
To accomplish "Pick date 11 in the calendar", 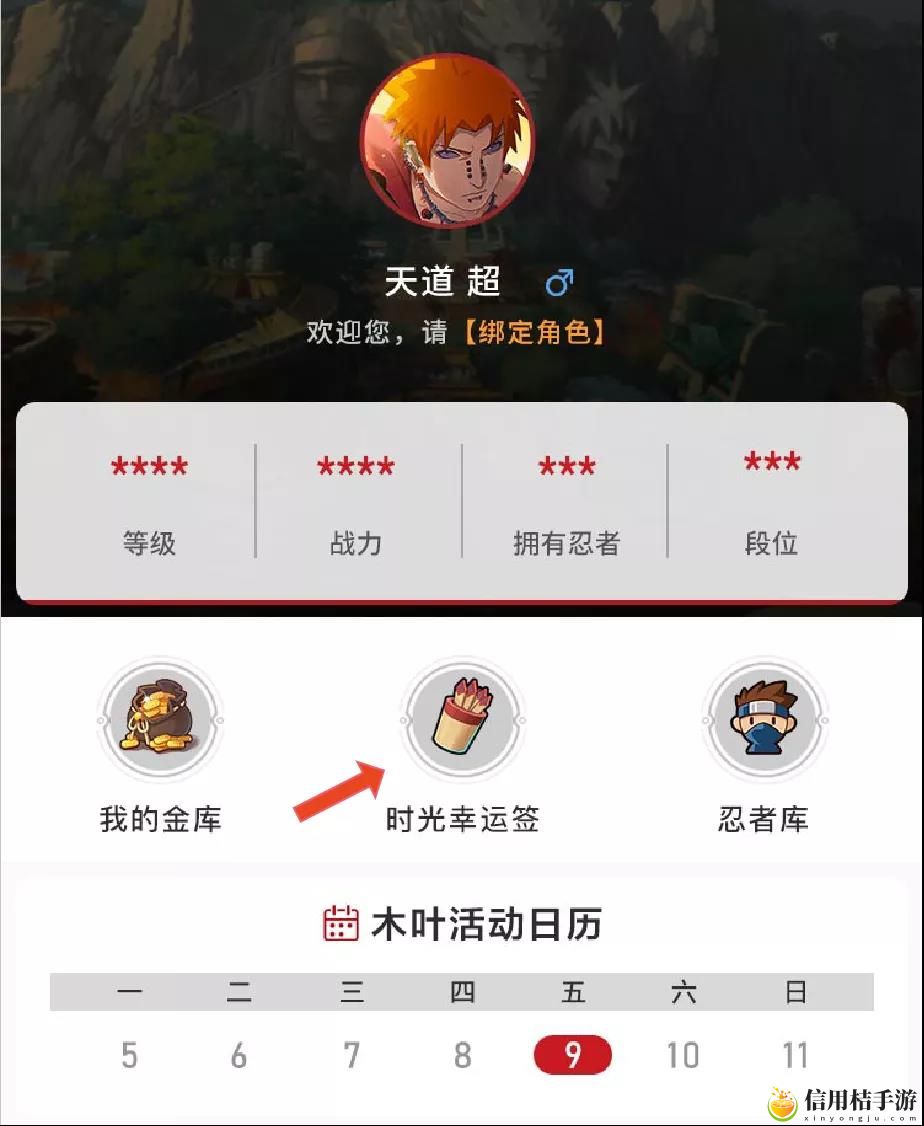I will tap(795, 1055).
